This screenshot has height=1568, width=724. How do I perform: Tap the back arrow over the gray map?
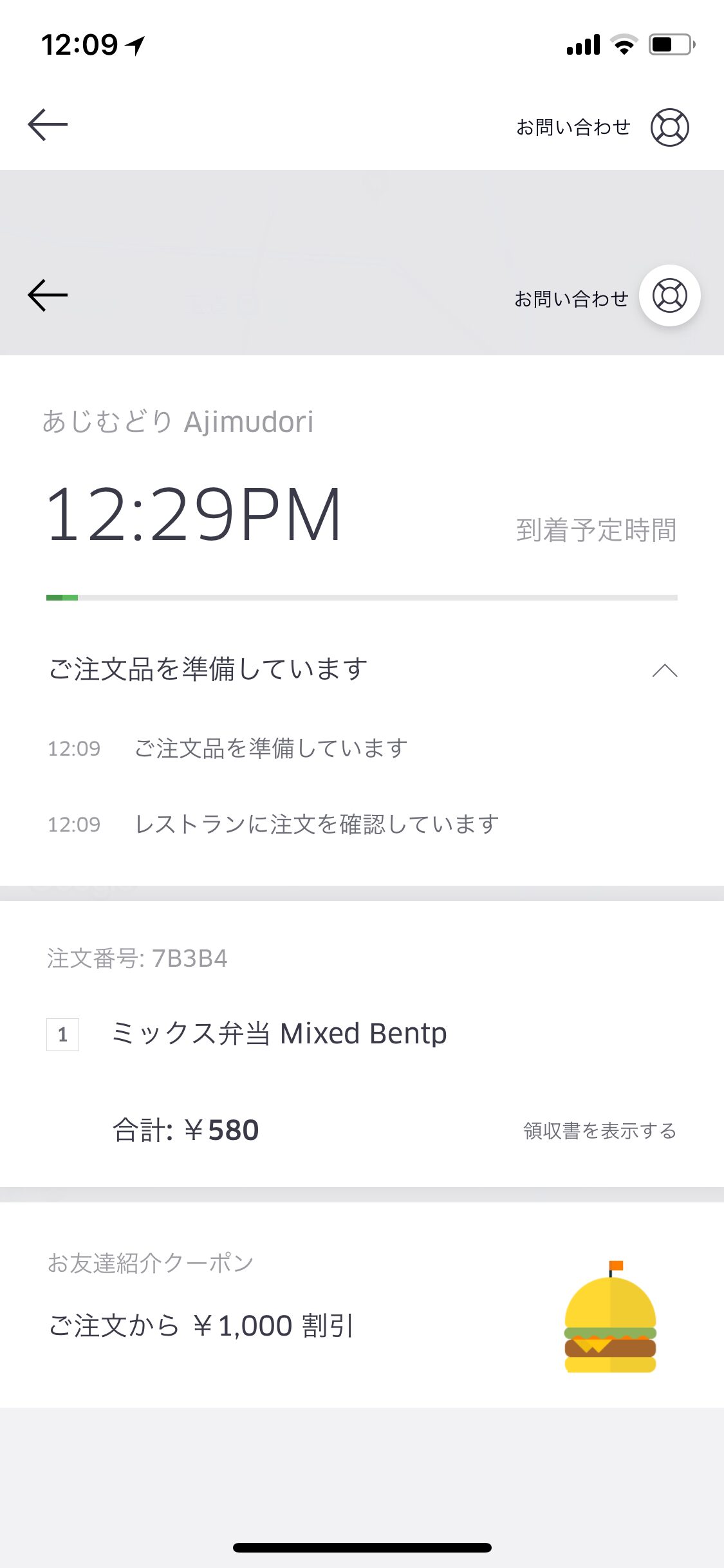coord(48,295)
